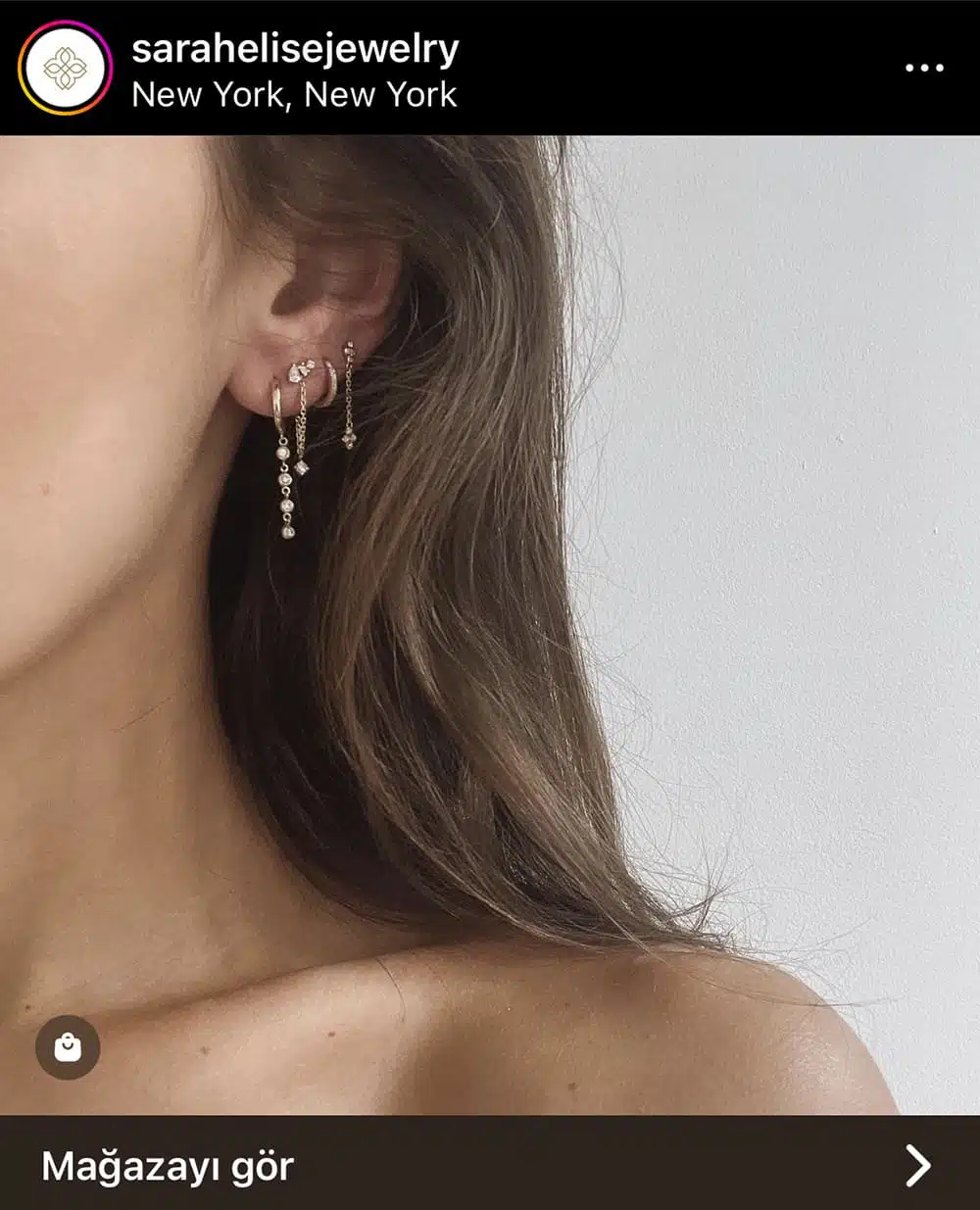Open sarahelisejewelry's profile picture story

tap(65, 69)
